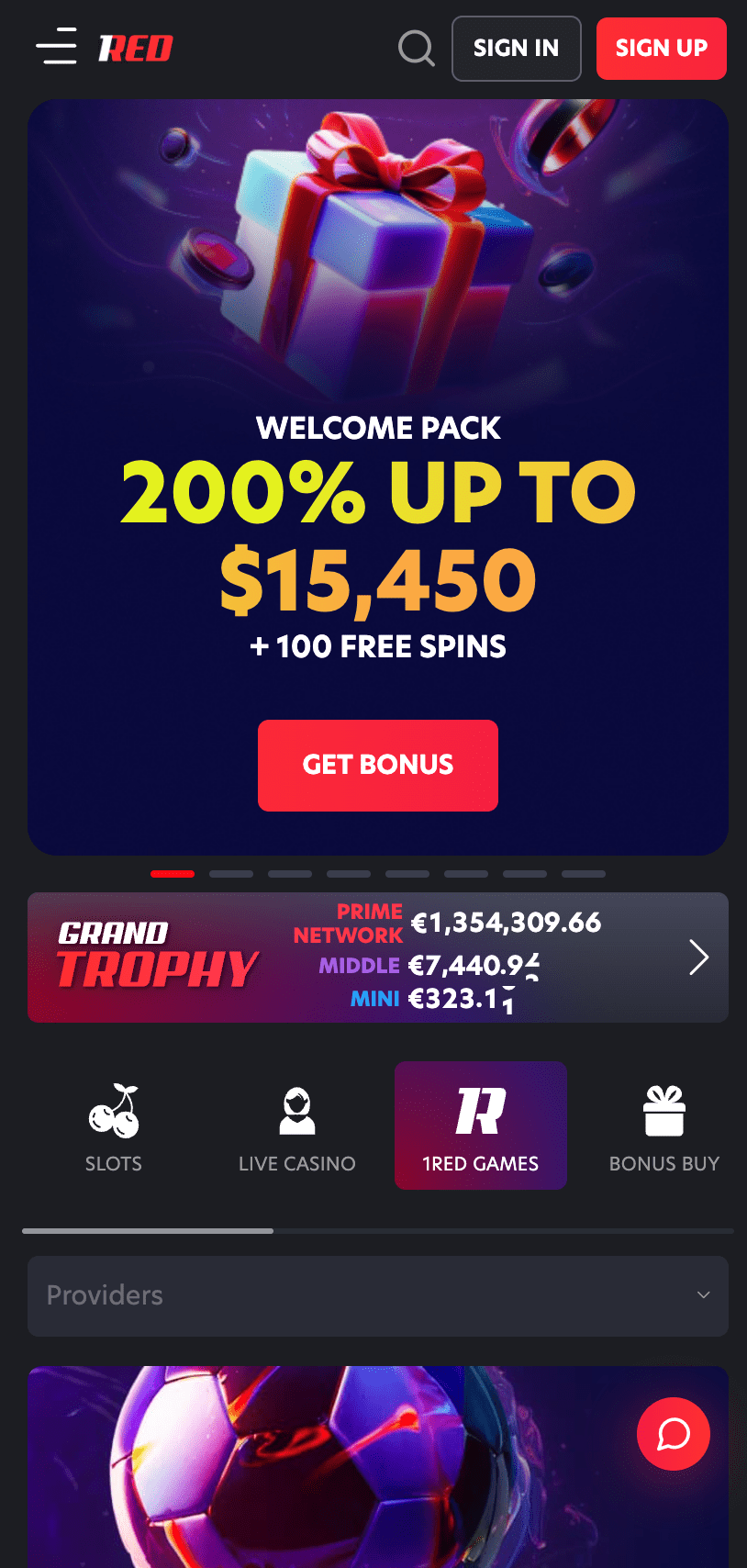Go to the 1Red logo home
The image size is (747, 1568).
point(136,48)
